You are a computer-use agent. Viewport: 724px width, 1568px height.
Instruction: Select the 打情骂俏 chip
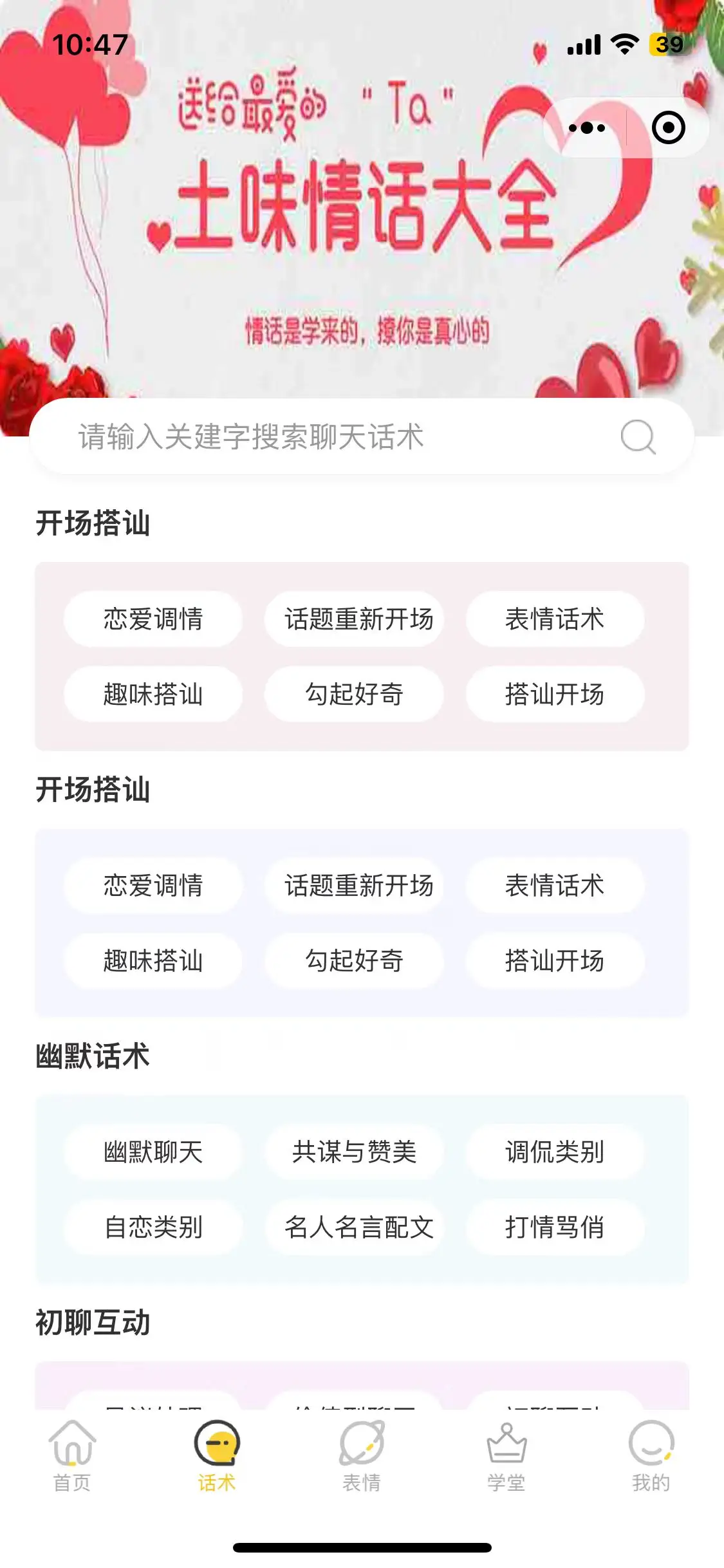pyautogui.click(x=555, y=1227)
